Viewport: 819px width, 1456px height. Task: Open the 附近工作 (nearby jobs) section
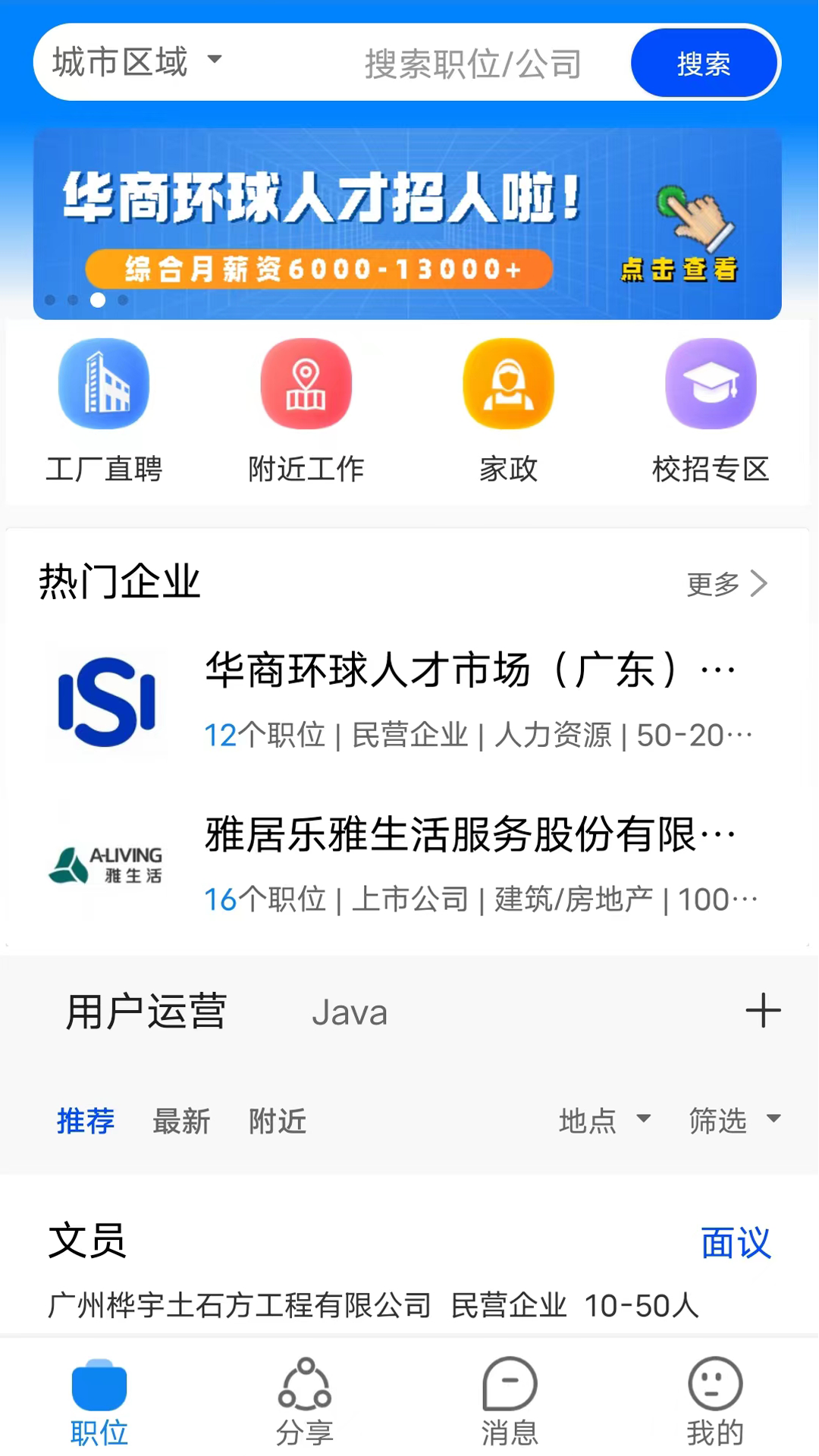306,413
